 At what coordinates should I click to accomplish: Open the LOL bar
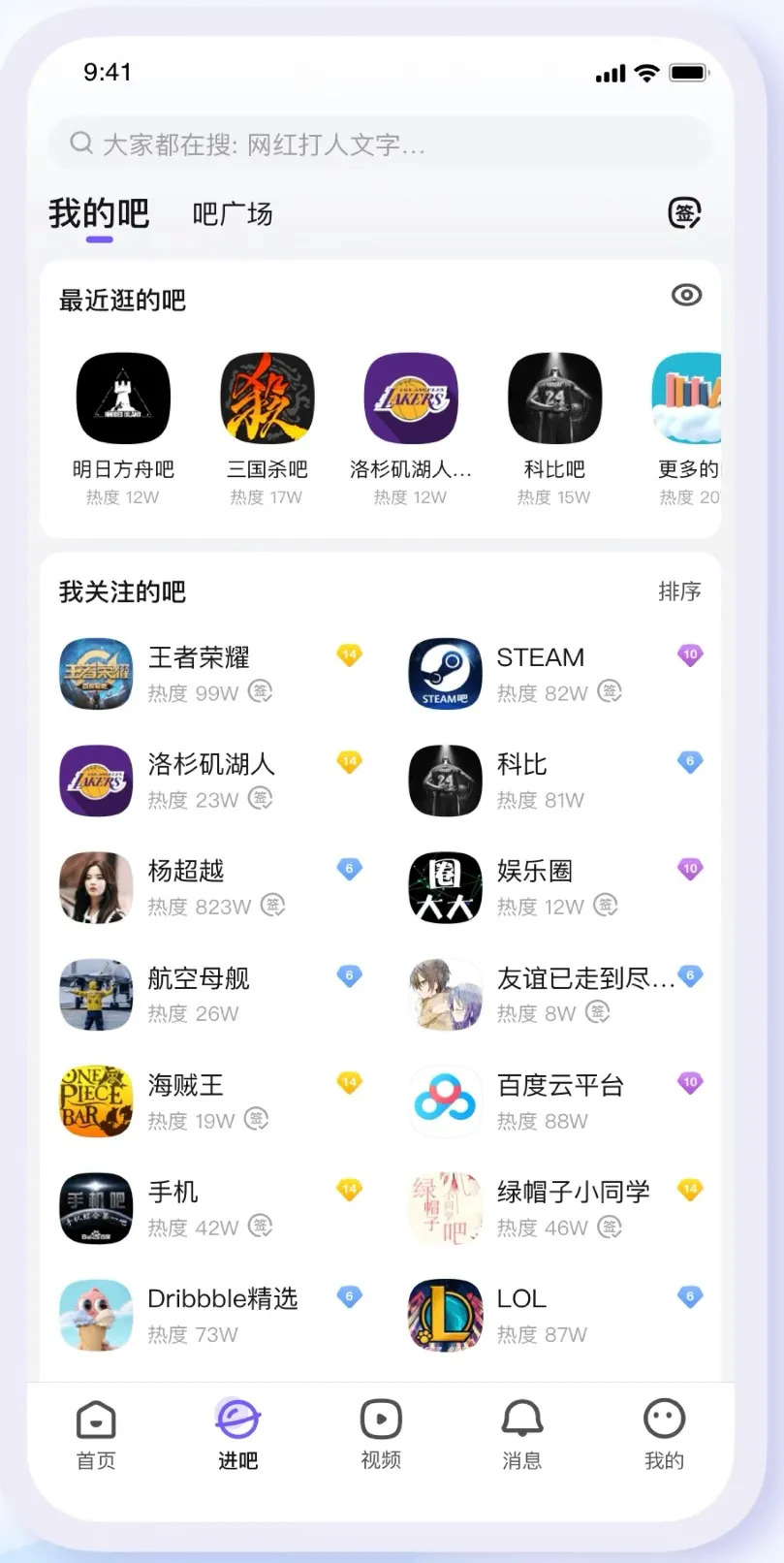pos(521,1299)
